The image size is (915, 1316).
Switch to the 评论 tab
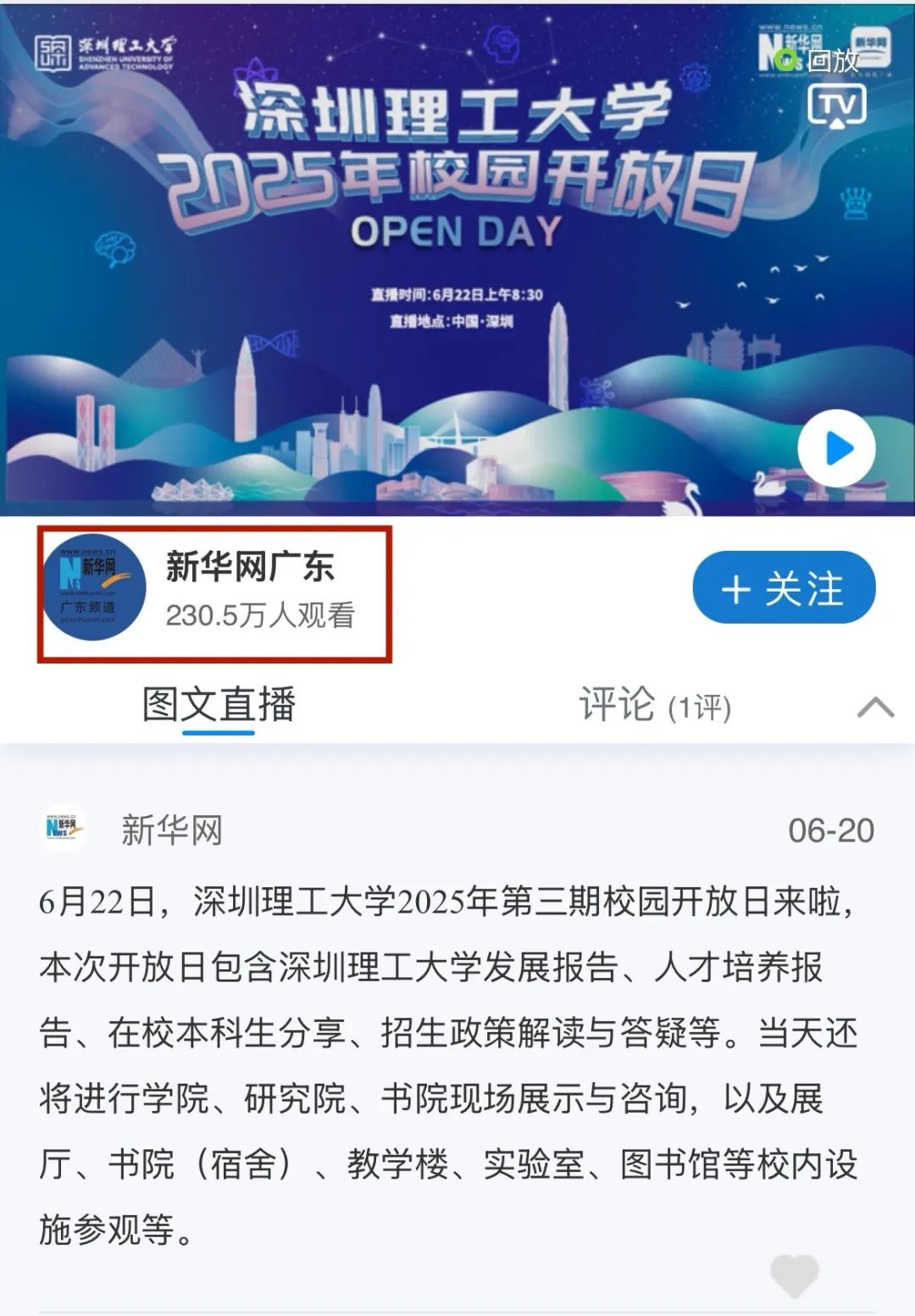click(x=654, y=705)
